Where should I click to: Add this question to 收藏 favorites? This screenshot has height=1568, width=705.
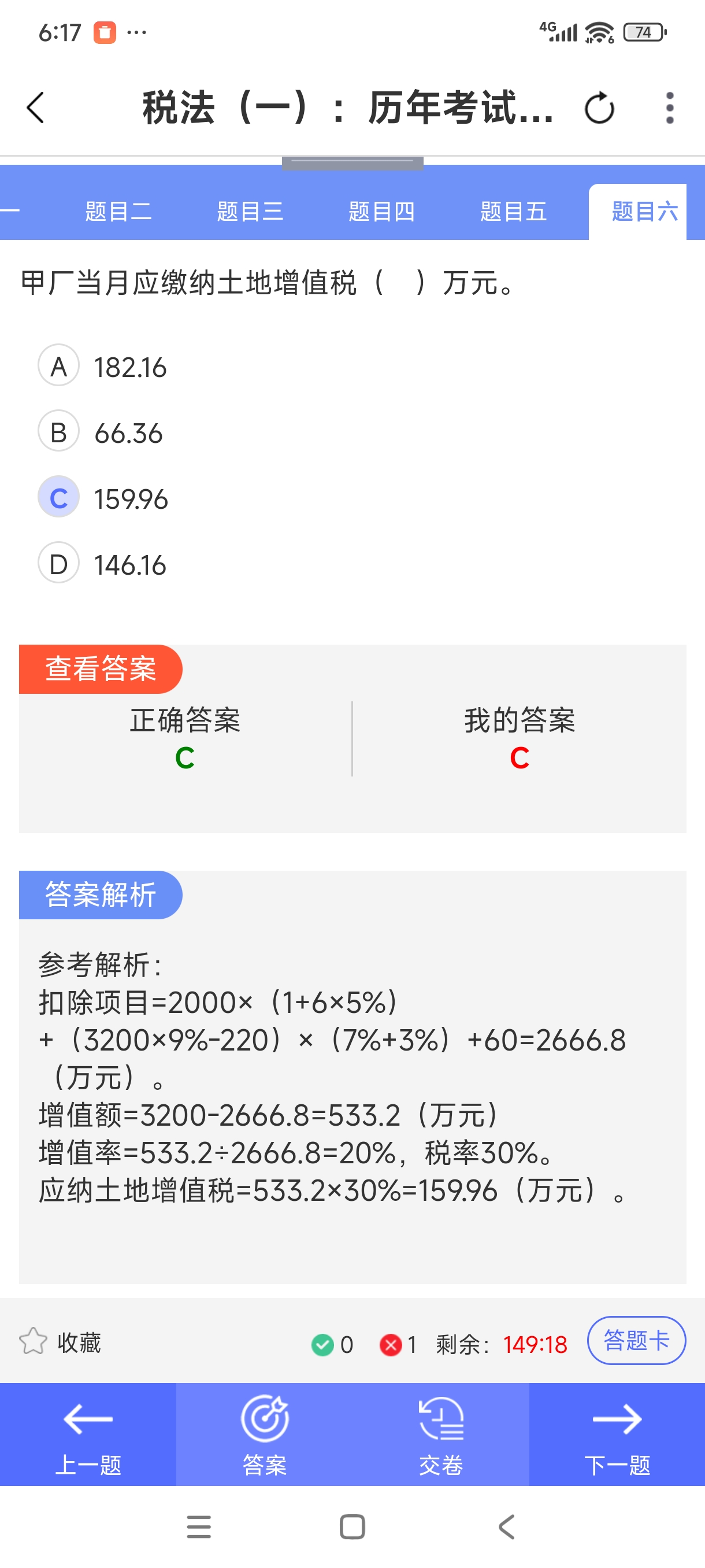pyautogui.click(x=60, y=1341)
